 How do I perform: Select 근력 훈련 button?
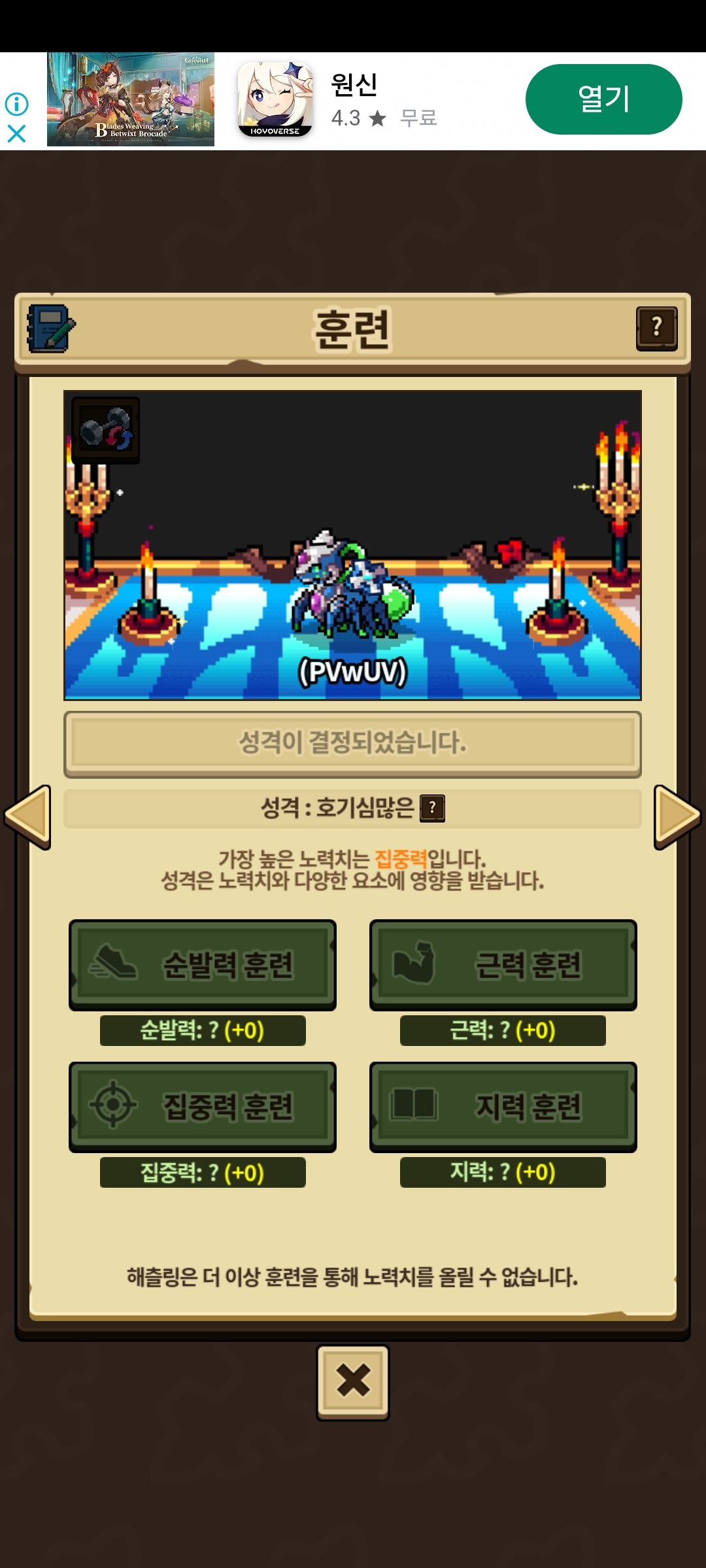point(503,964)
